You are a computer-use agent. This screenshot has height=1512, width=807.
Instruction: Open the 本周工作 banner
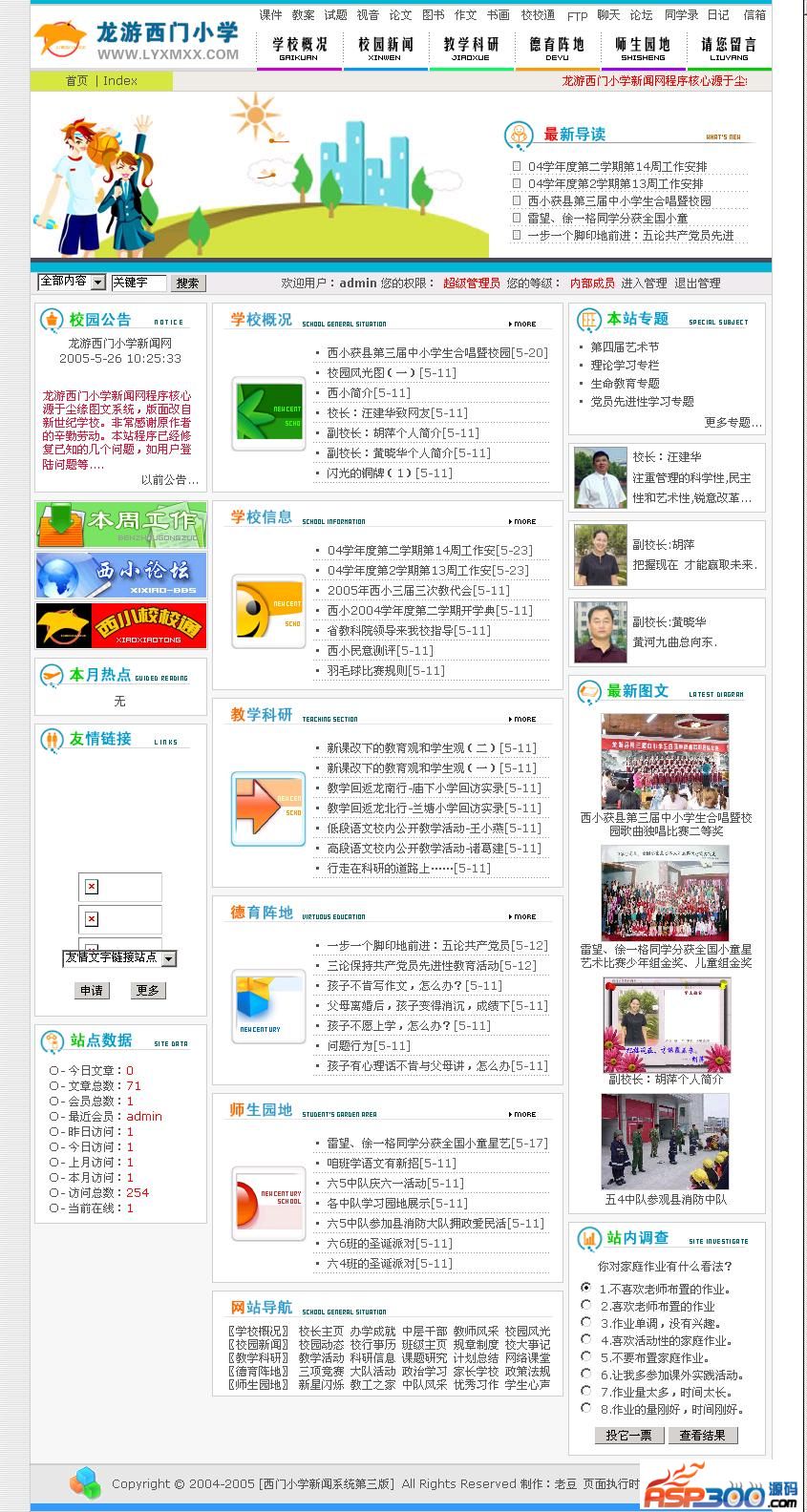tap(121, 524)
